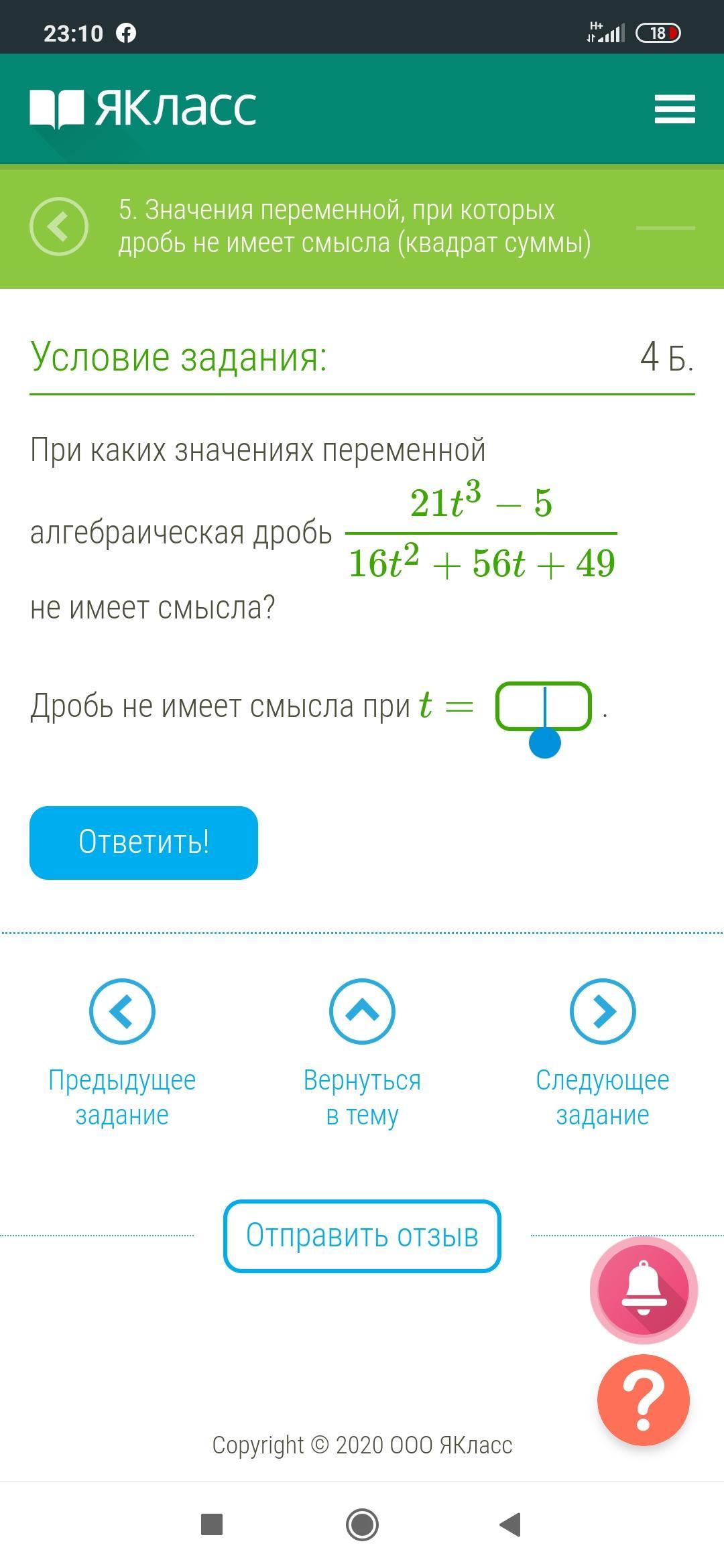Go back using the circled arrow in the green header
Image resolution: width=724 pixels, height=1568 pixels.
pyautogui.click(x=59, y=226)
